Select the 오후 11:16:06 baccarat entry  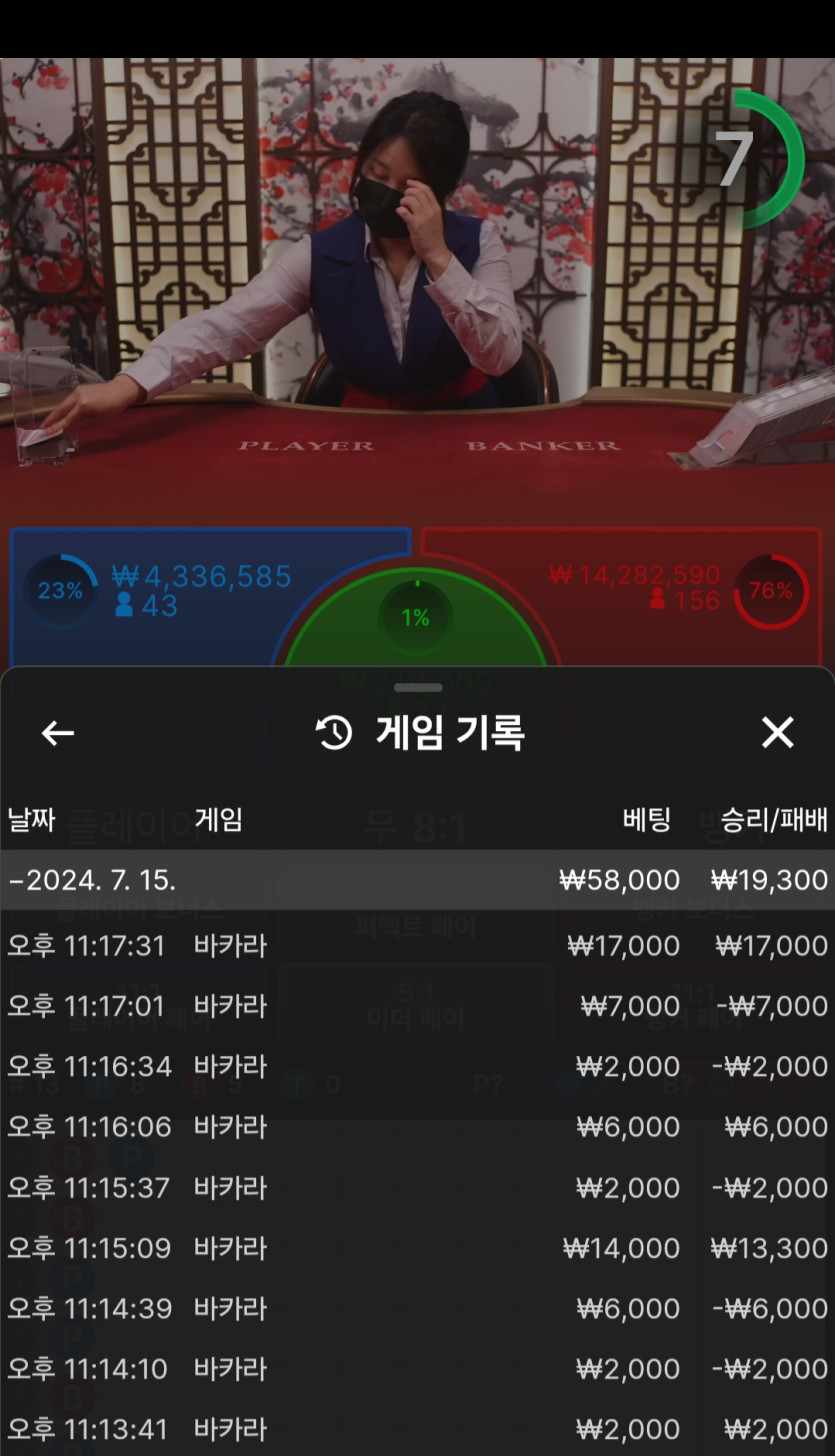tap(417, 1127)
